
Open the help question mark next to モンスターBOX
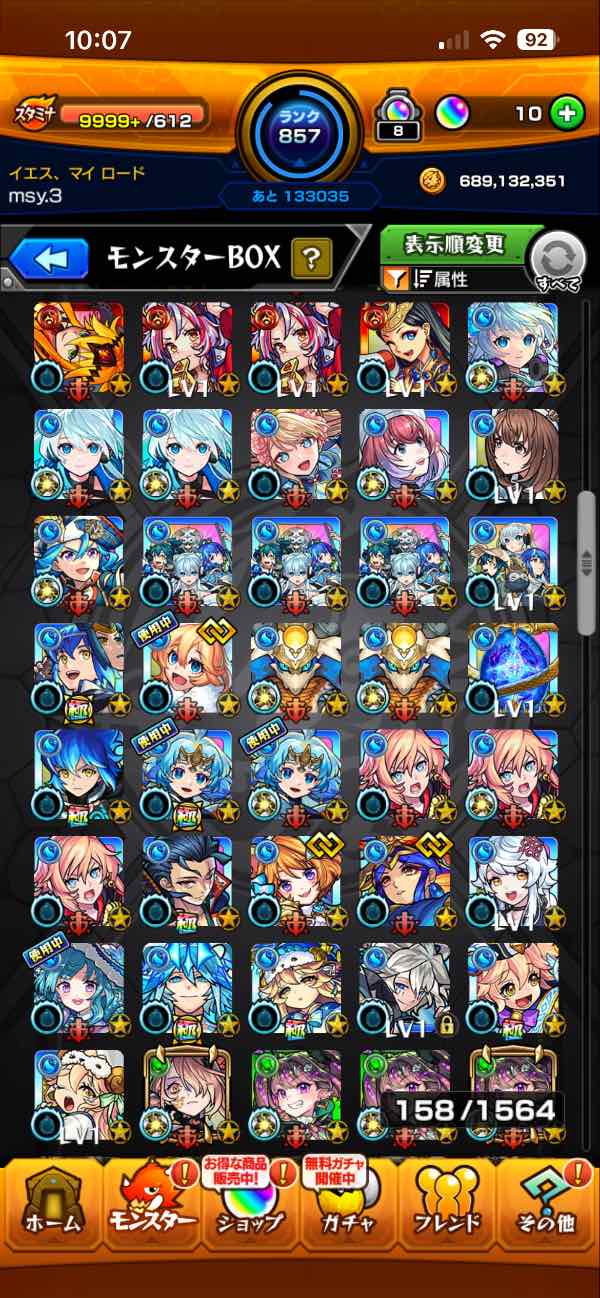pyautogui.click(x=312, y=261)
